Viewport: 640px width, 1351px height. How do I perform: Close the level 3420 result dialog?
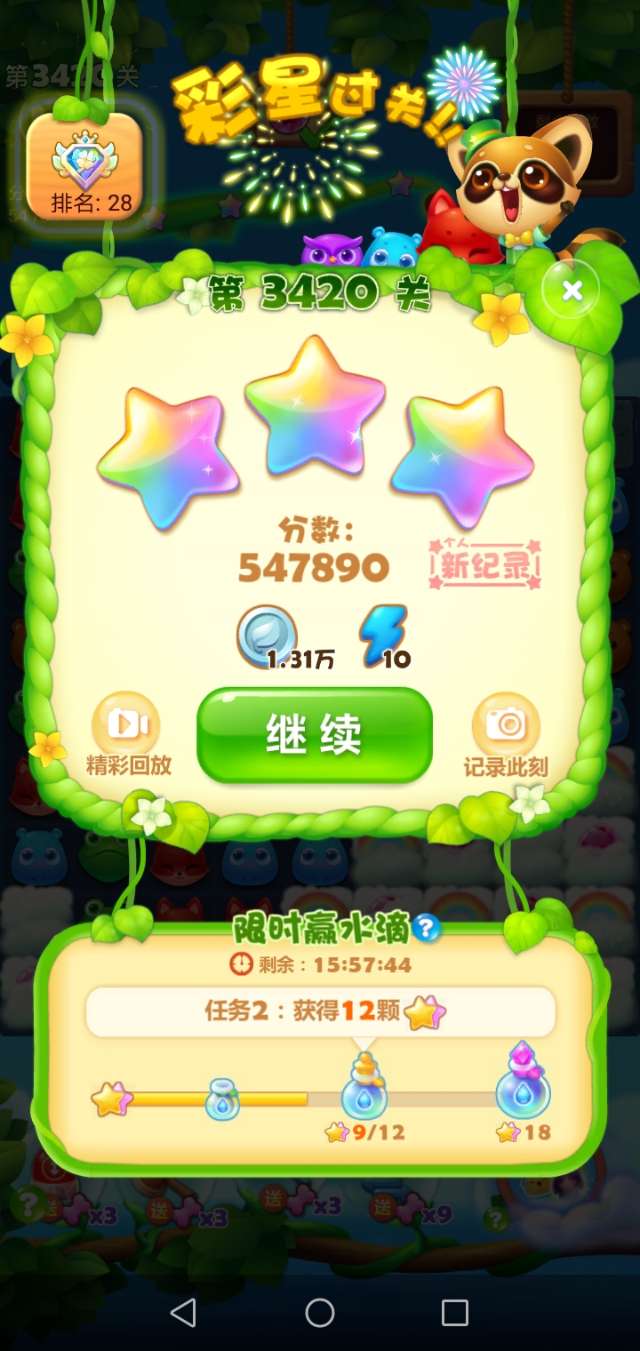click(x=571, y=291)
